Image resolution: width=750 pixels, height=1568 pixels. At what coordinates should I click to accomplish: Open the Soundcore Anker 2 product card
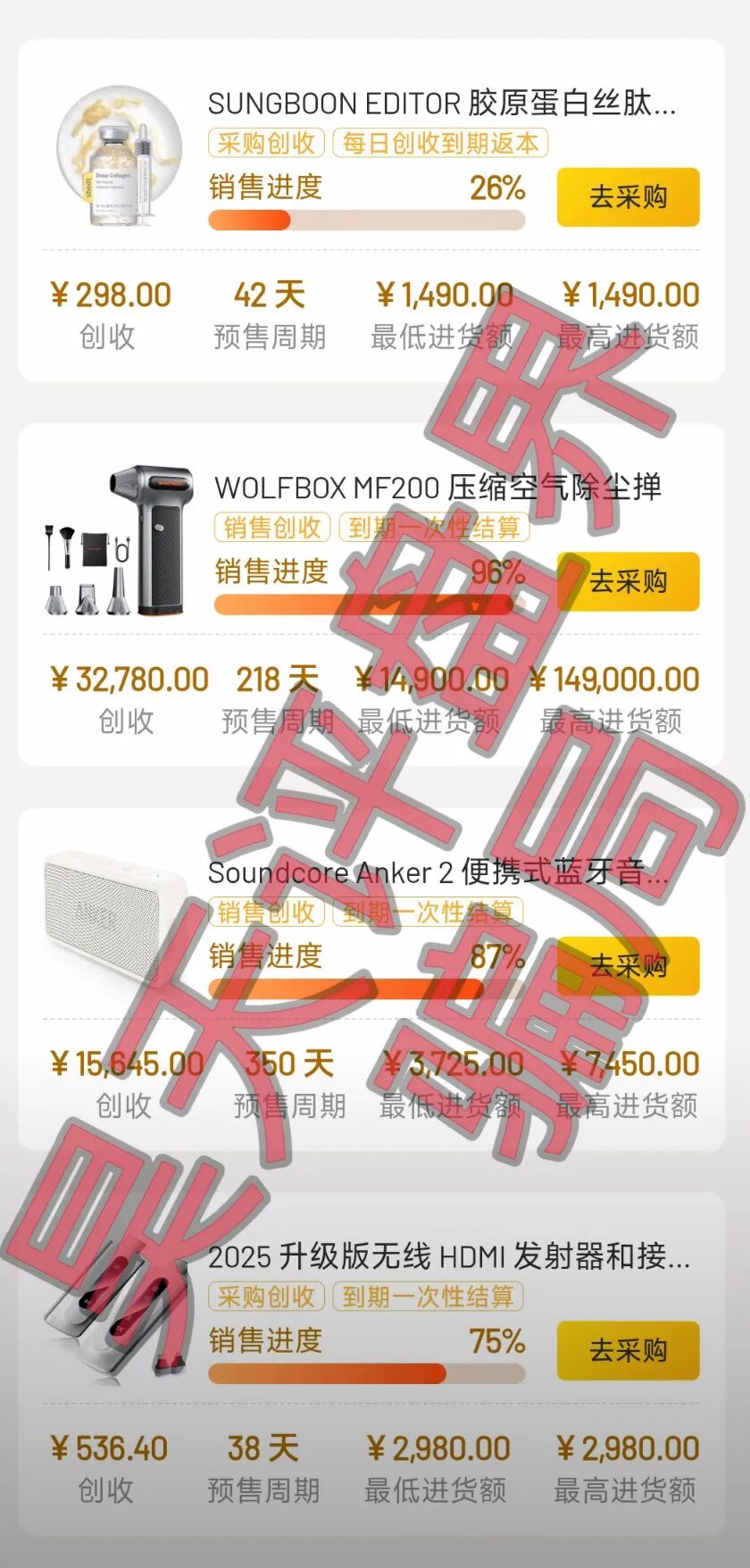point(437,872)
